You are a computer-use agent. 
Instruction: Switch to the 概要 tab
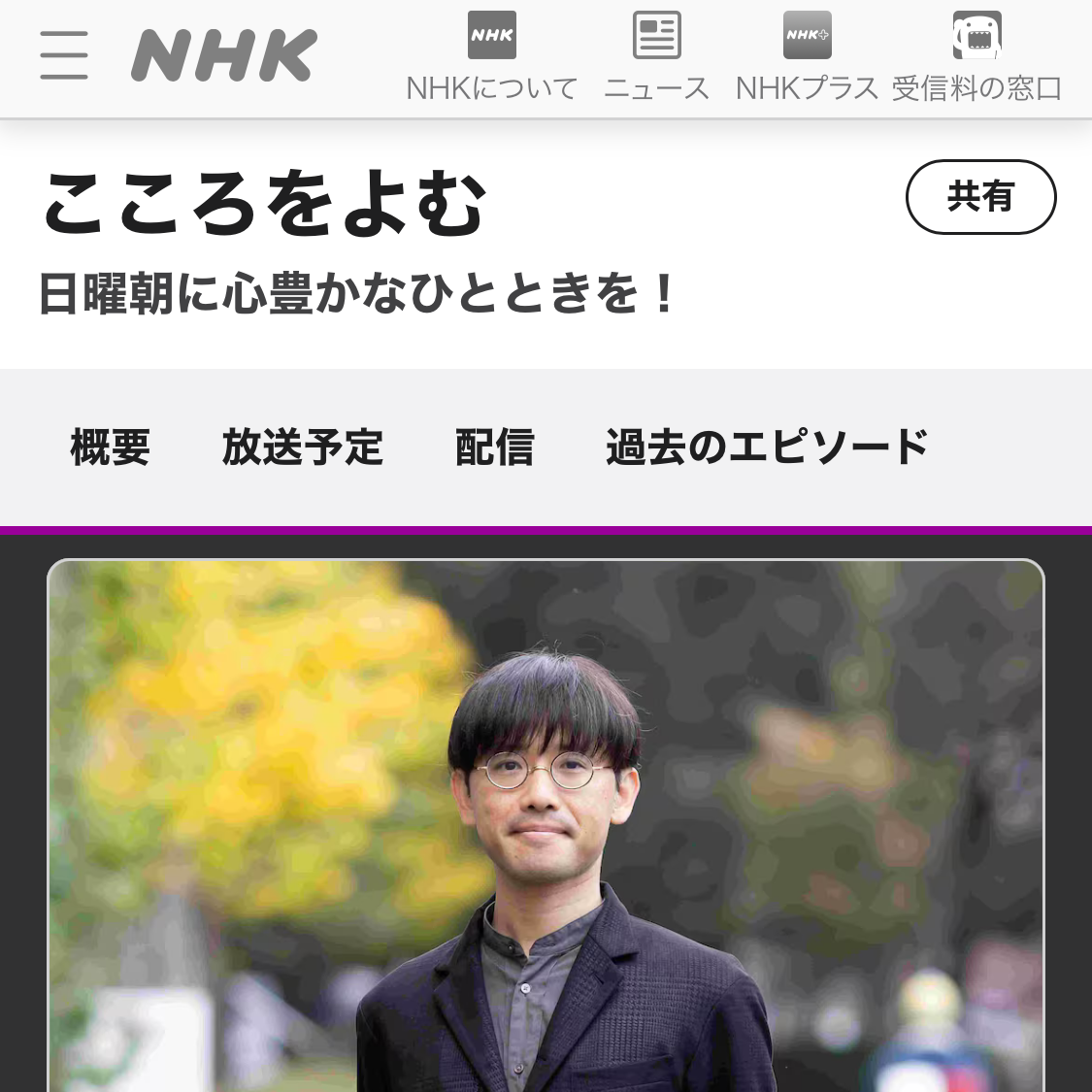tap(111, 447)
